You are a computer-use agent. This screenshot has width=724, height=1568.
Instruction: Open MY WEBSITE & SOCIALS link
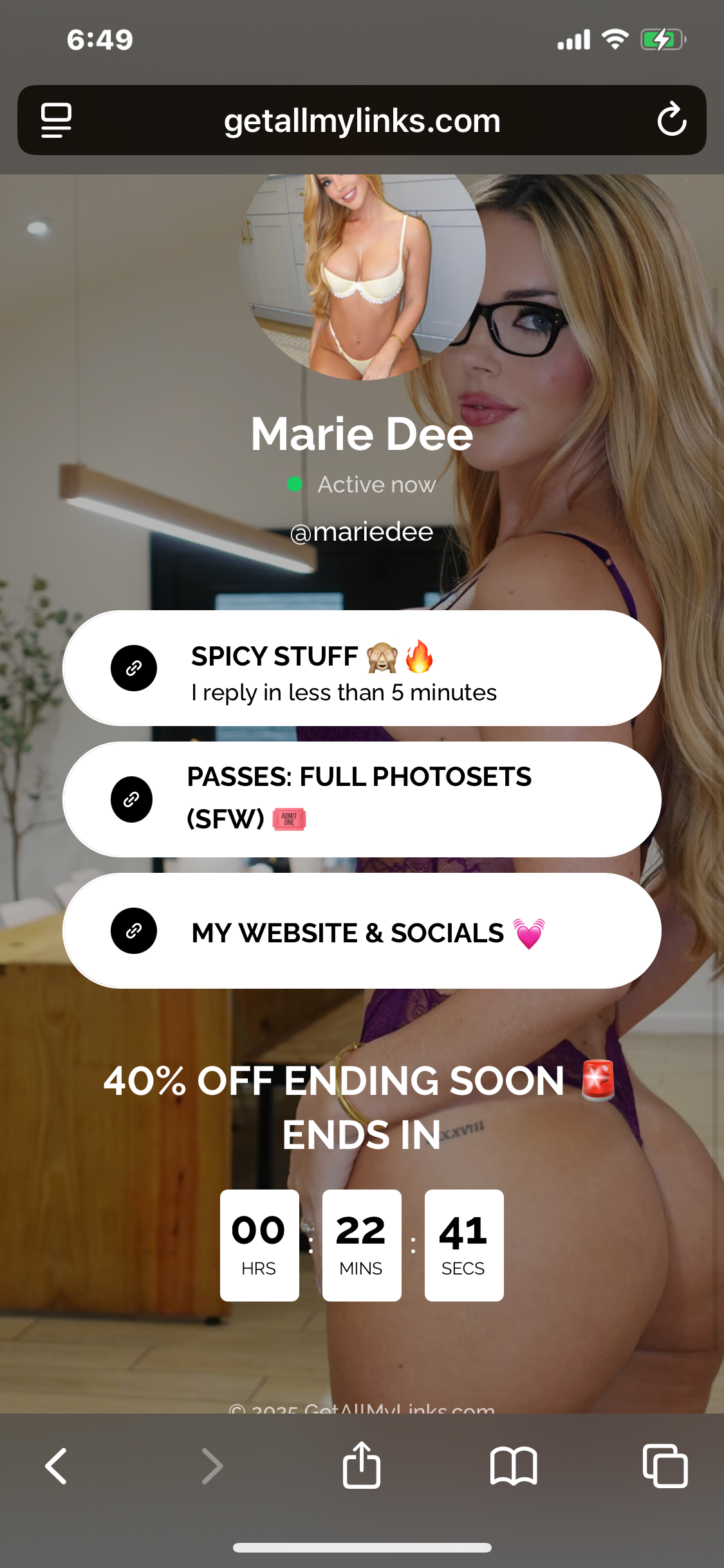click(362, 930)
